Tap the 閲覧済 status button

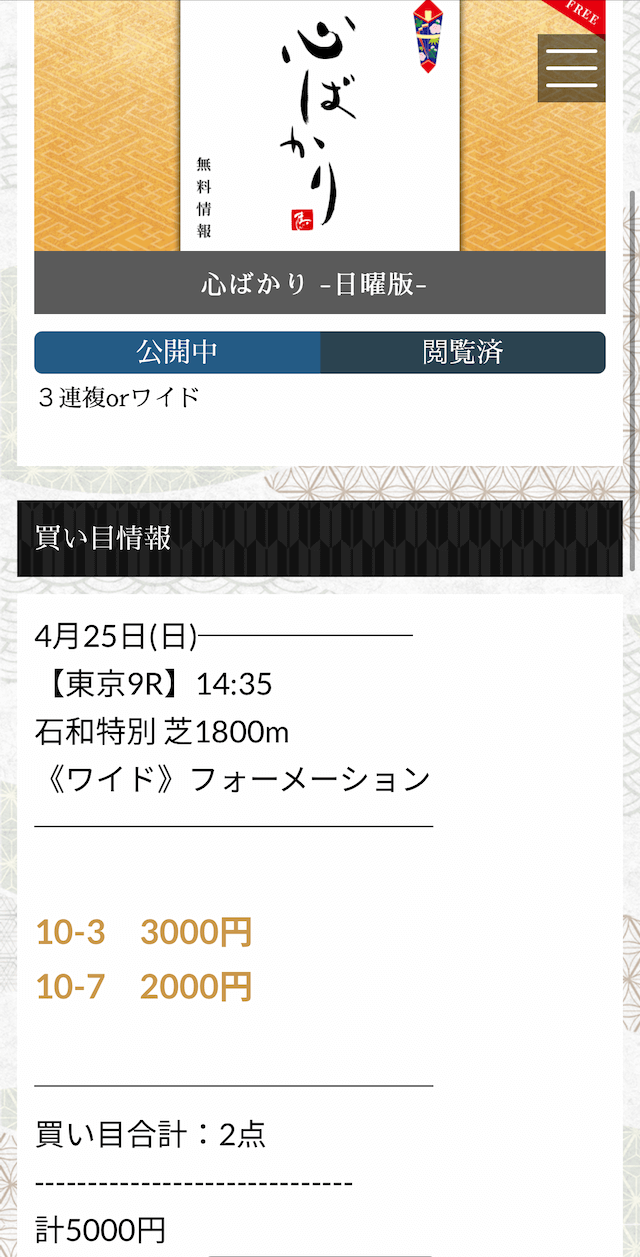coord(463,352)
